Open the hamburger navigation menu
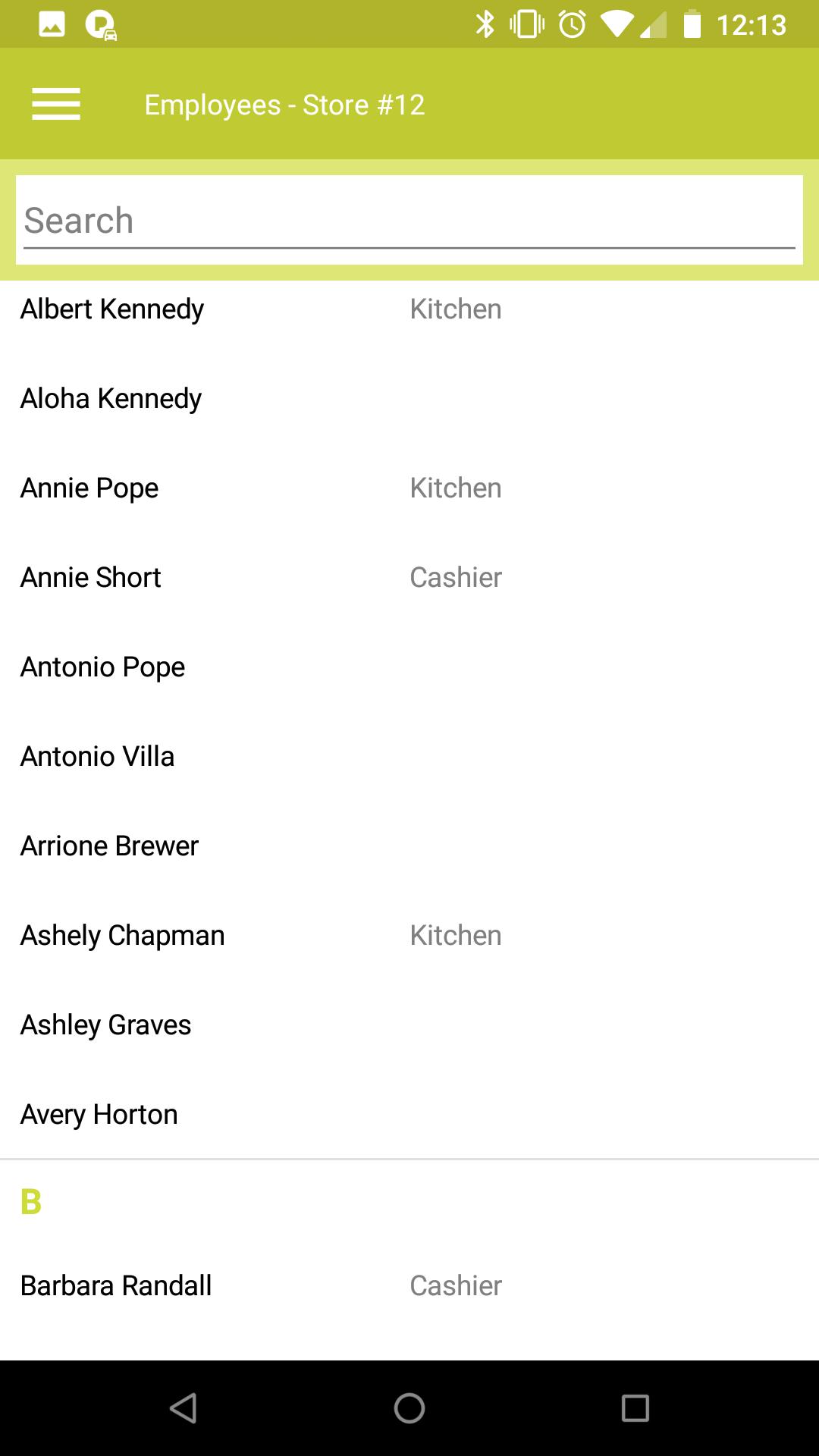 56,104
